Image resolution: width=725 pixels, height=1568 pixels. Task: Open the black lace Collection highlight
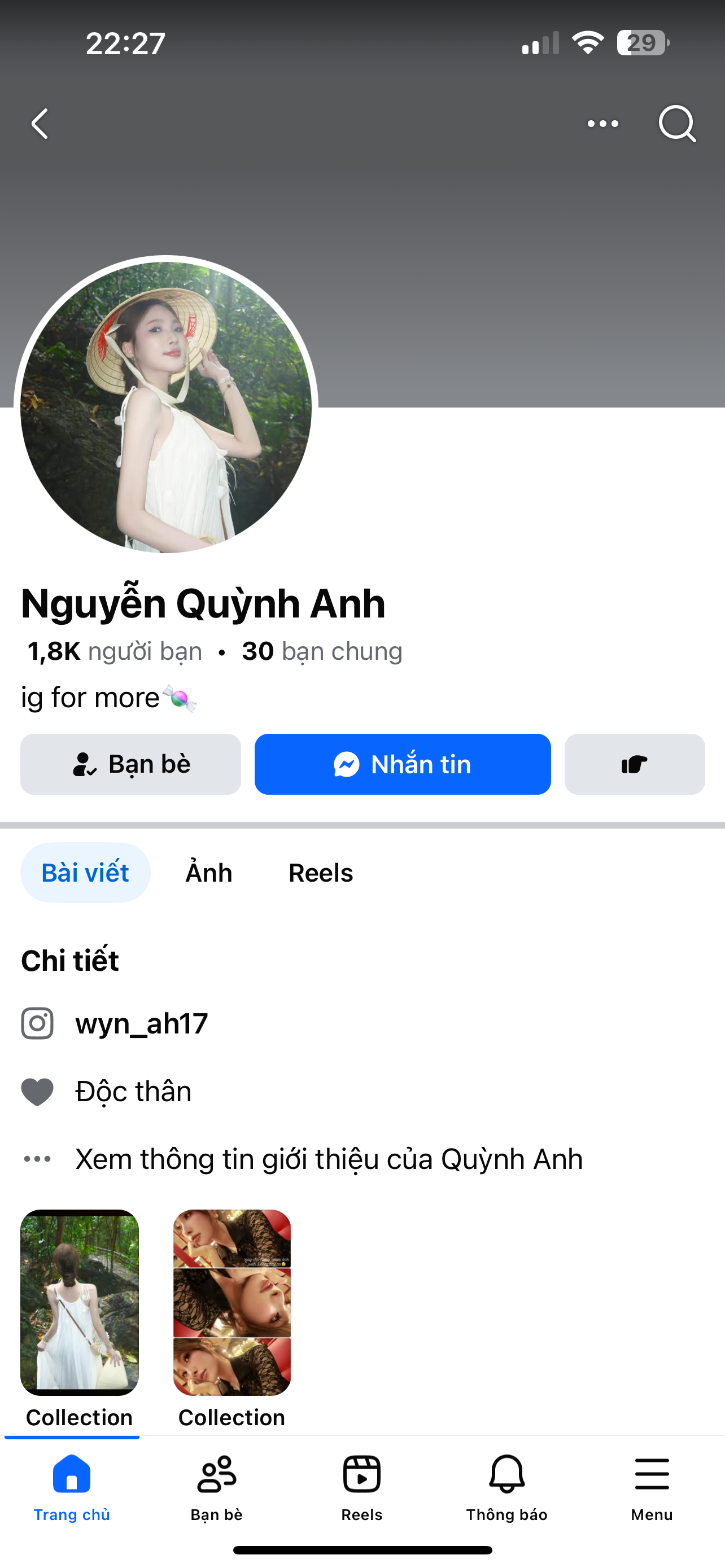point(232,1303)
